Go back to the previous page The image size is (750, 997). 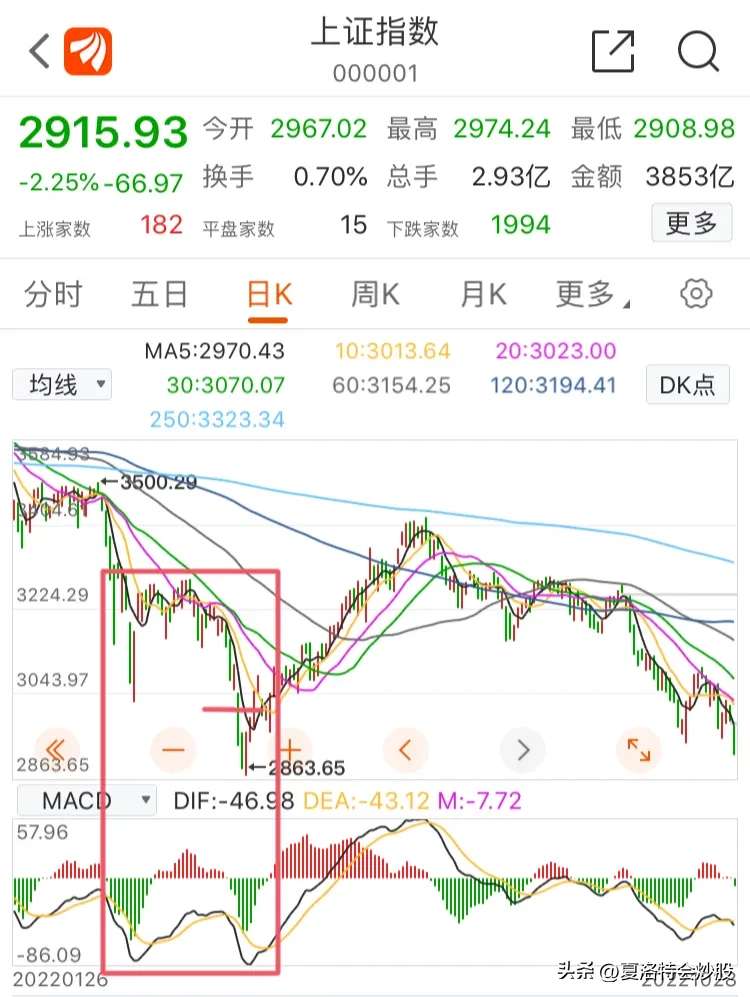40,52
